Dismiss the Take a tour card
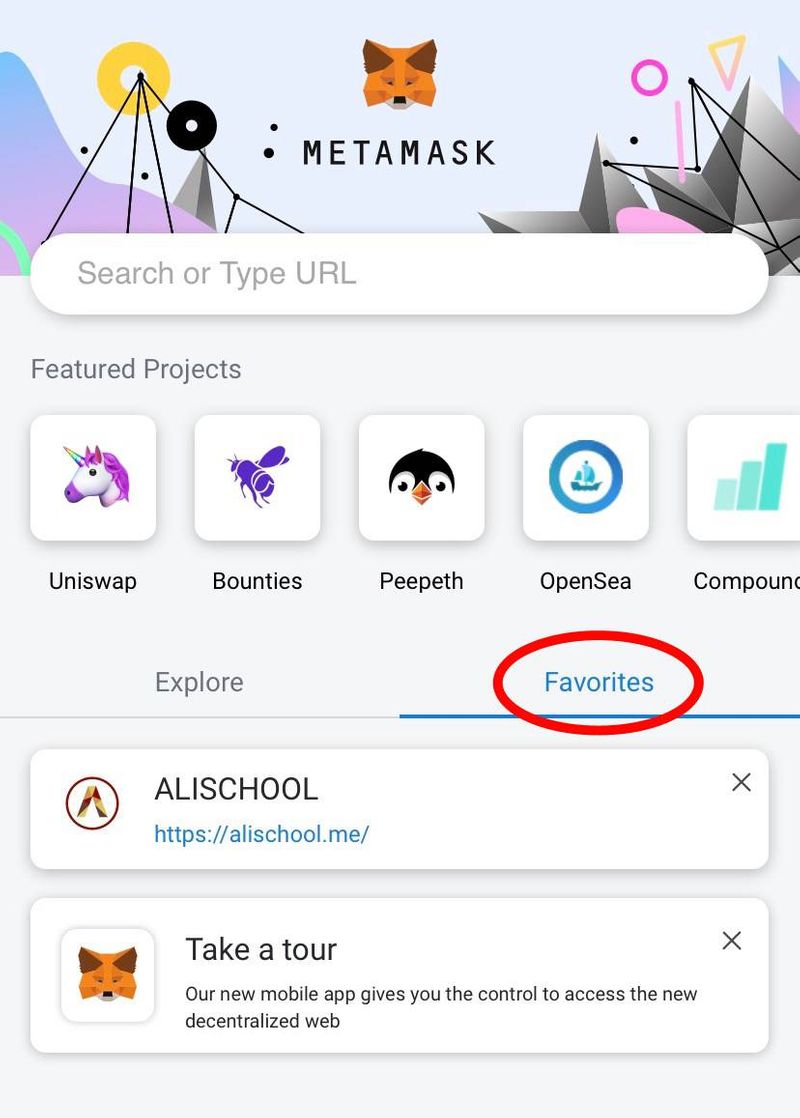Viewport: 800px width, 1118px height. tap(732, 940)
